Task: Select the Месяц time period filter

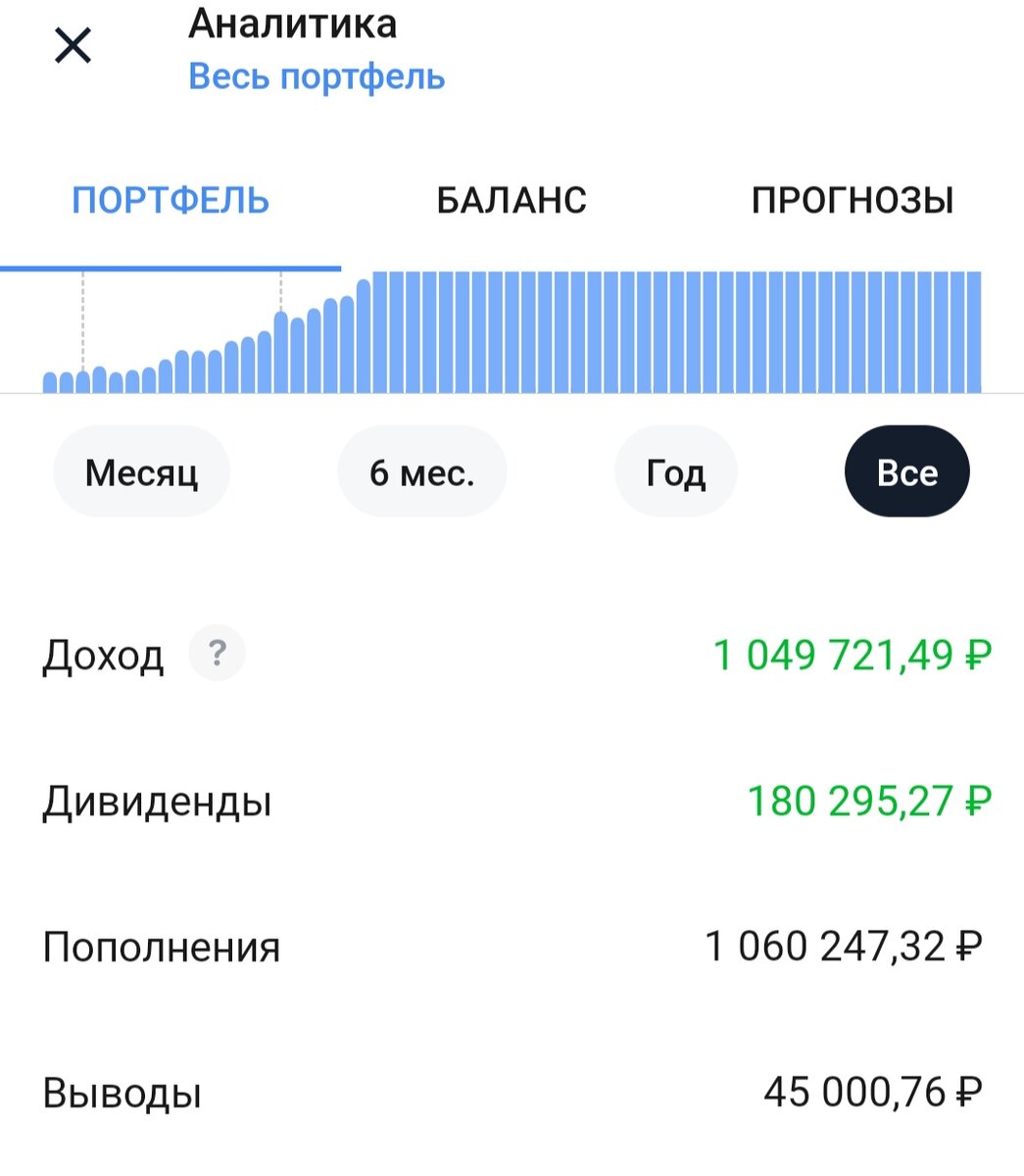Action: click(142, 471)
